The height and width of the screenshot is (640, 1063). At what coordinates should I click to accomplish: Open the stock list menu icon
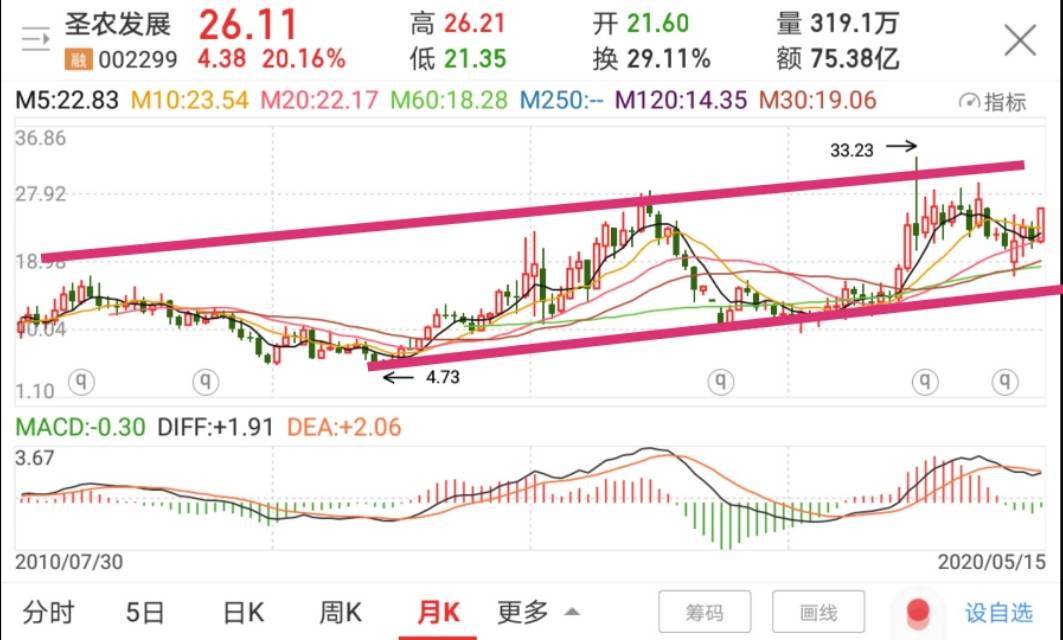(x=35, y=41)
